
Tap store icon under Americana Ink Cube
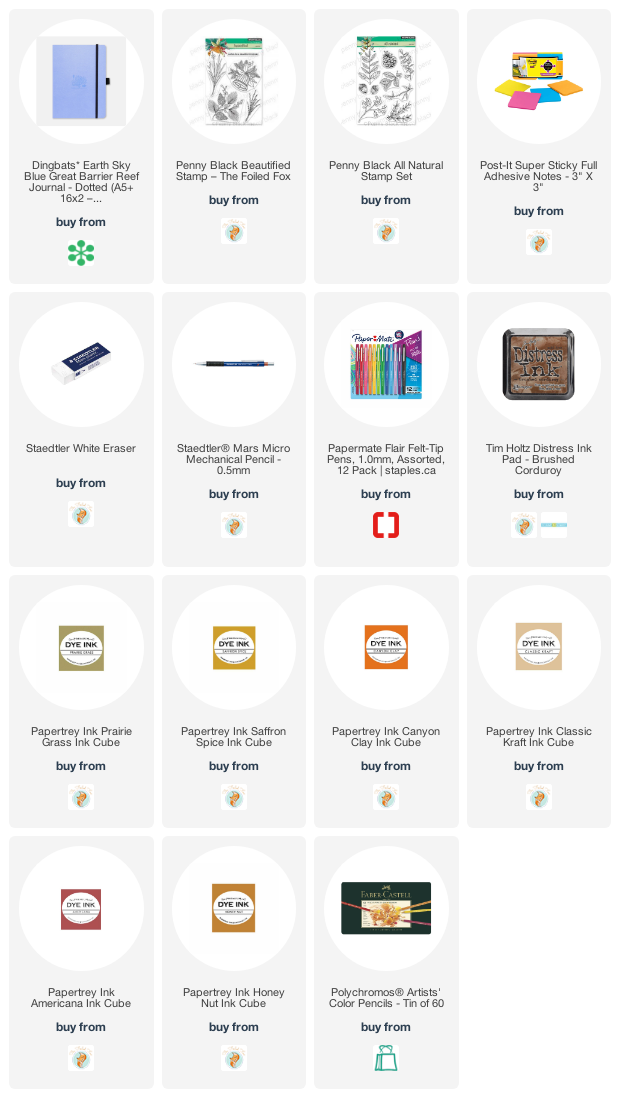click(81, 1057)
